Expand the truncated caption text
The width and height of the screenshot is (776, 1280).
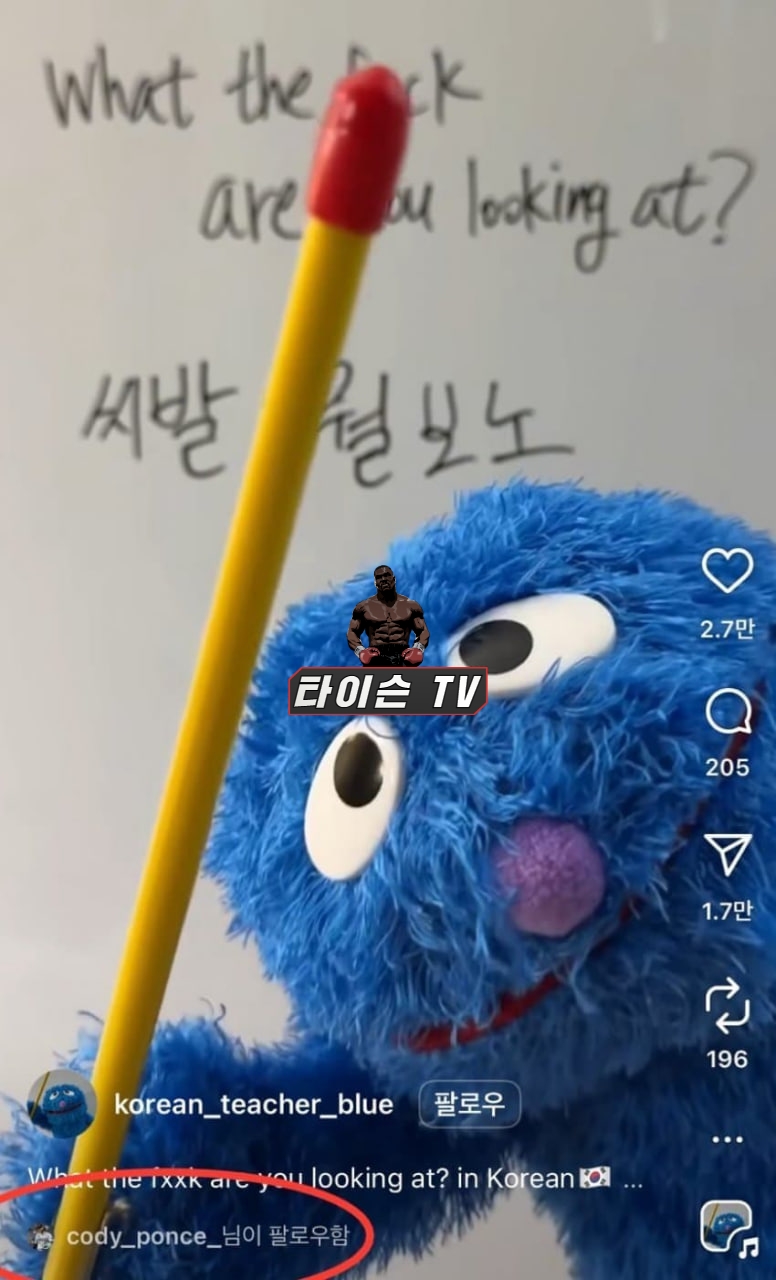(633, 1179)
